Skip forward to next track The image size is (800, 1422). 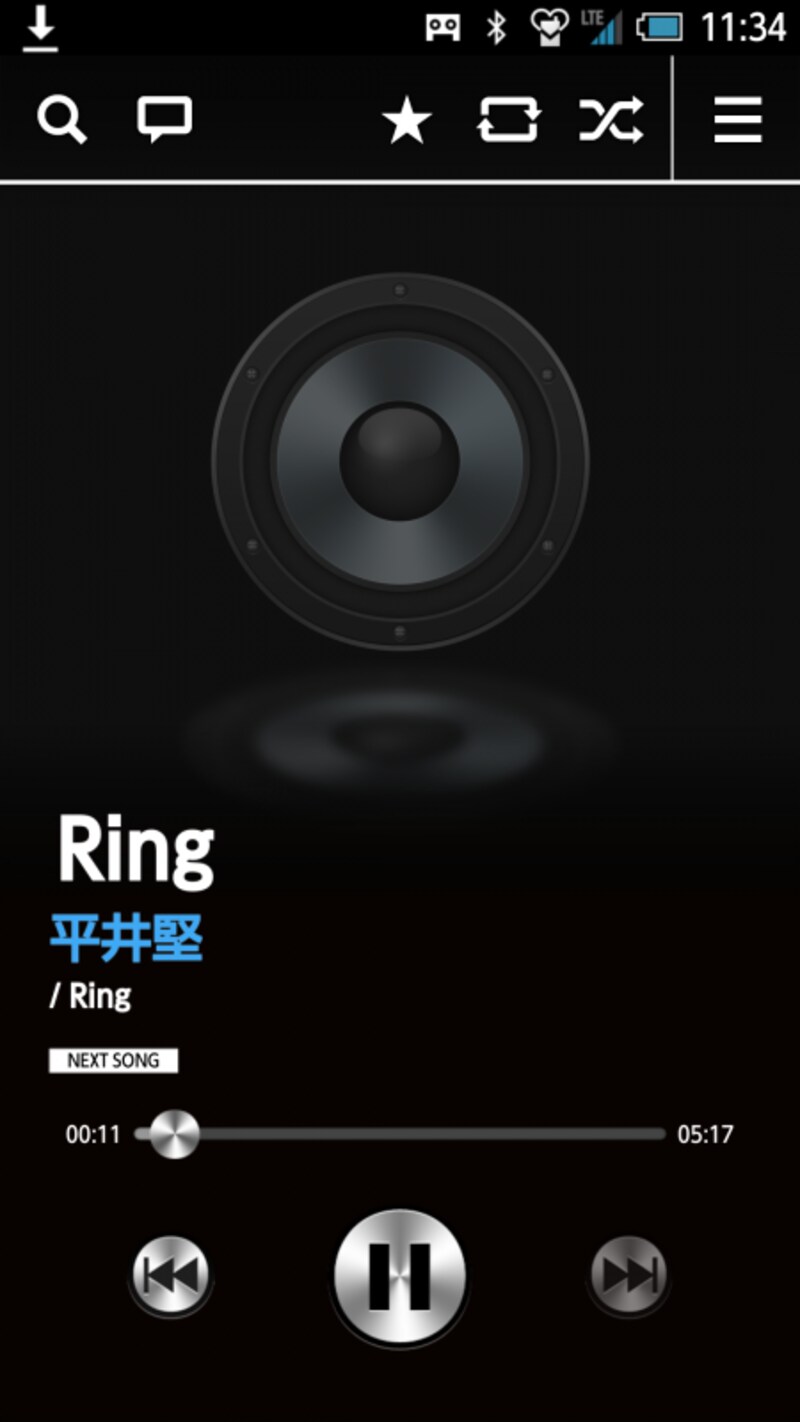pos(628,1275)
